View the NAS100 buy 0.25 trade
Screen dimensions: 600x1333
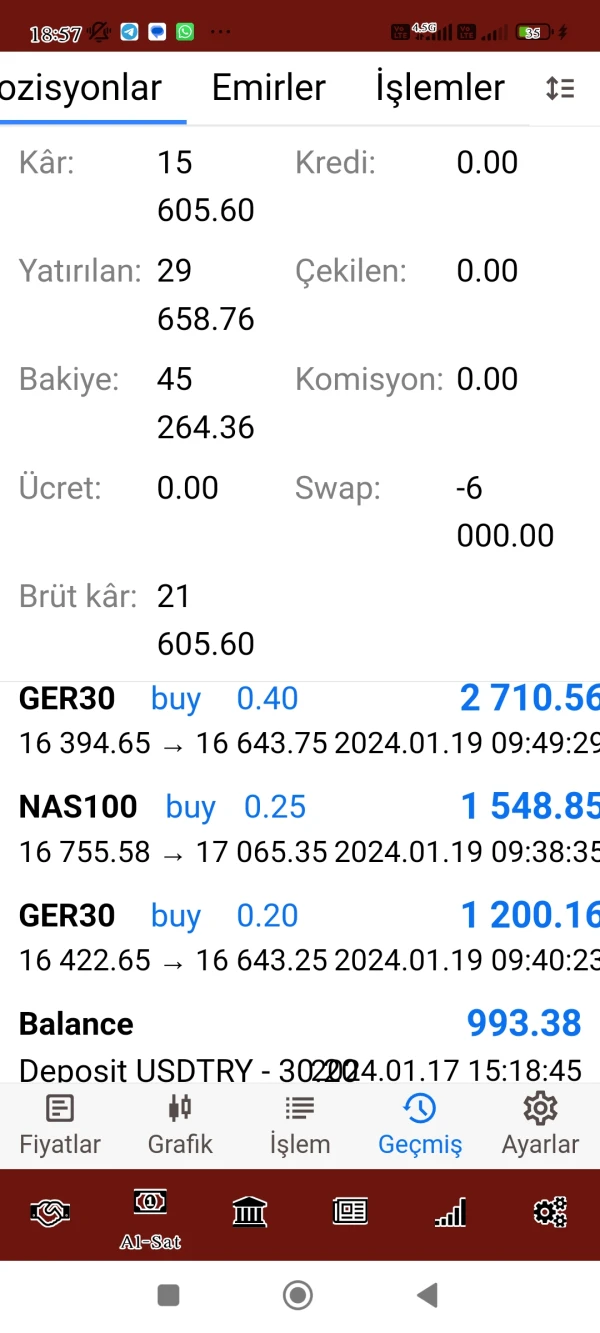[300, 828]
